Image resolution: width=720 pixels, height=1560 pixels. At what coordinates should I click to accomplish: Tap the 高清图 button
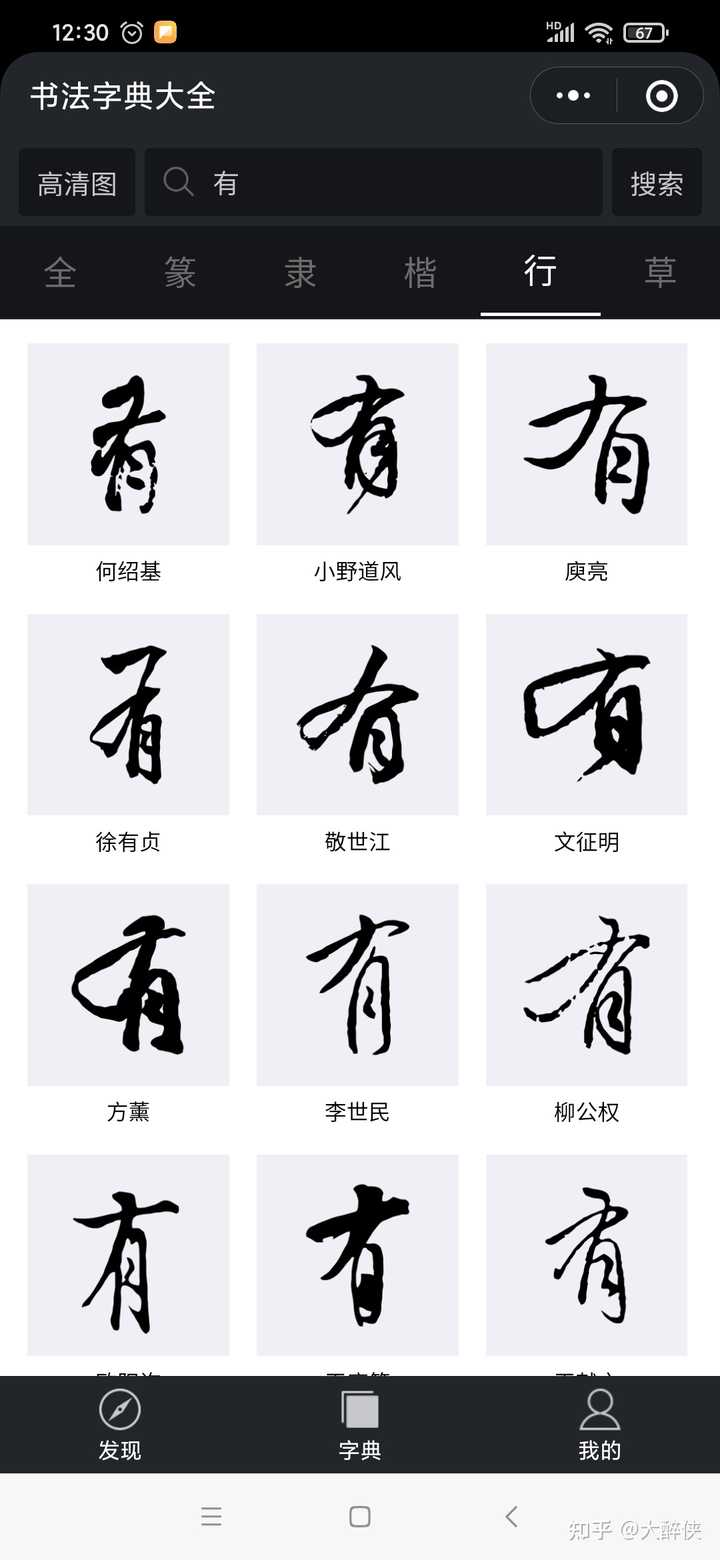click(77, 183)
